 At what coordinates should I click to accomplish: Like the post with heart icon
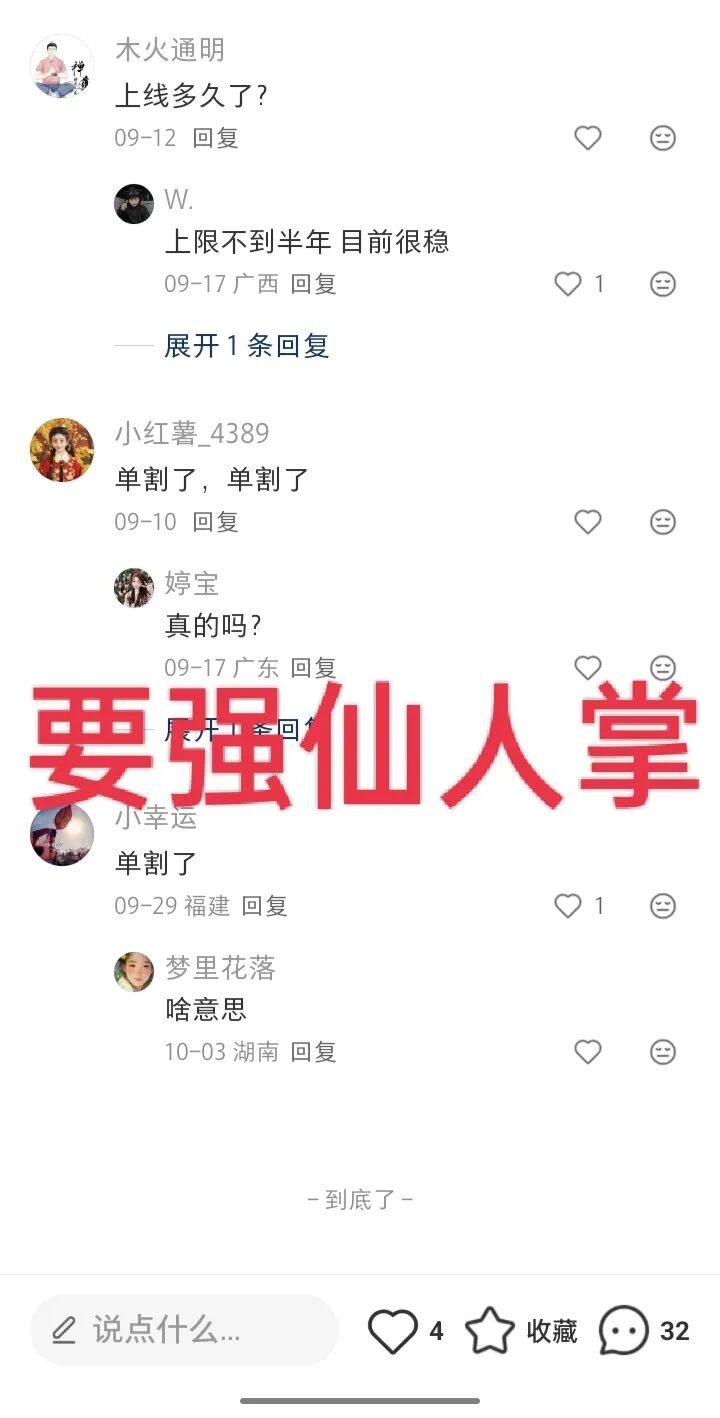pyautogui.click(x=393, y=1331)
